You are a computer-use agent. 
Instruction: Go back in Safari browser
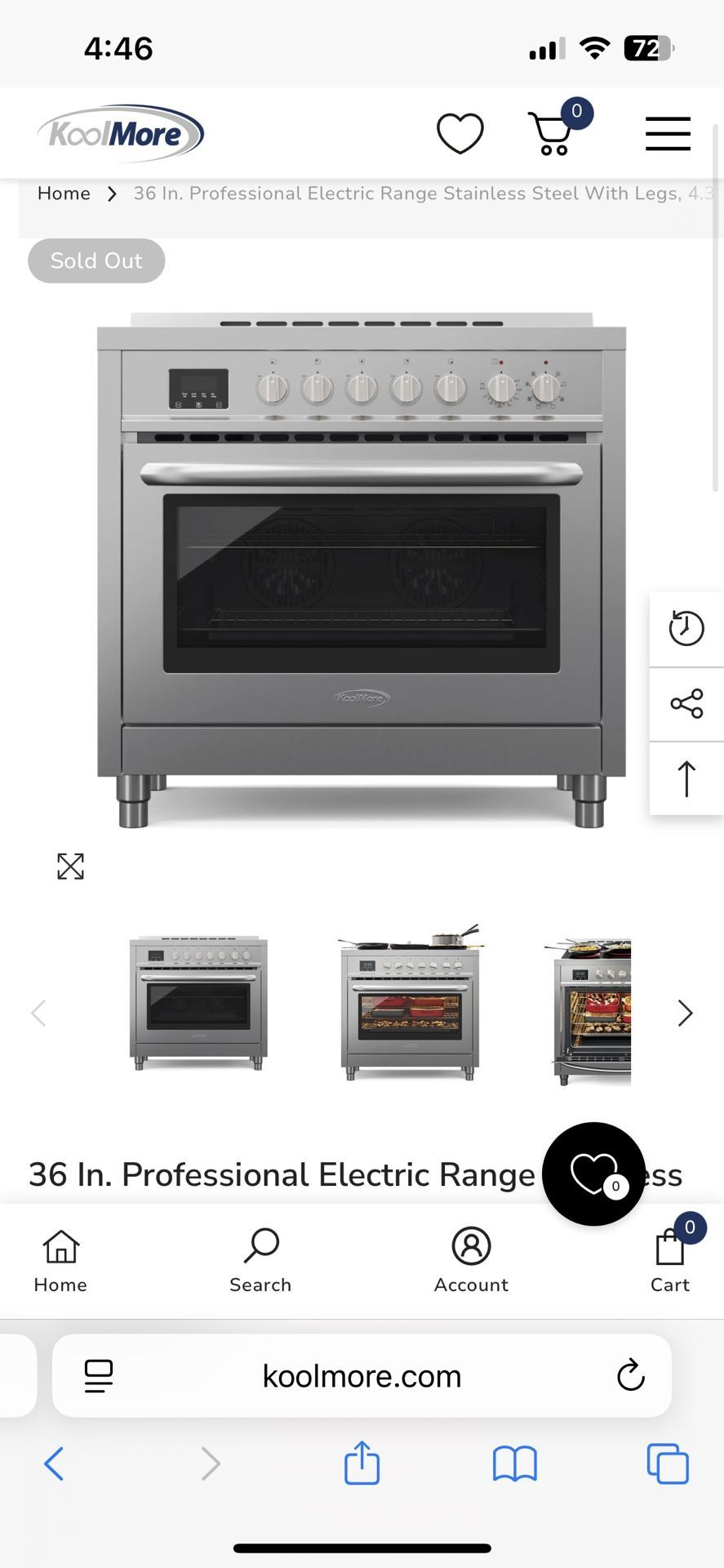tap(54, 1463)
